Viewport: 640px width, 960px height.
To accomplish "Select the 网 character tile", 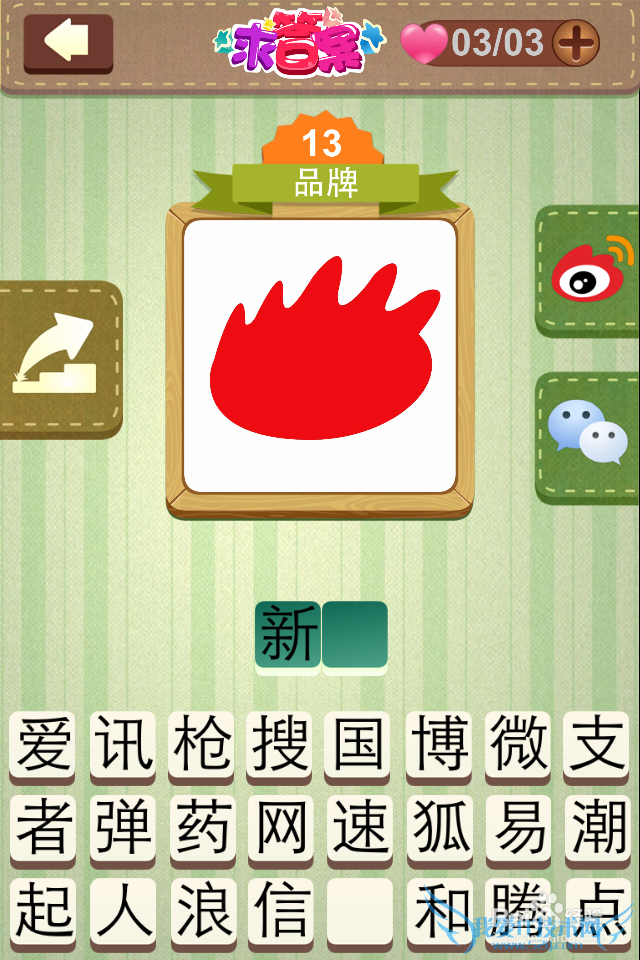I will click(x=281, y=830).
